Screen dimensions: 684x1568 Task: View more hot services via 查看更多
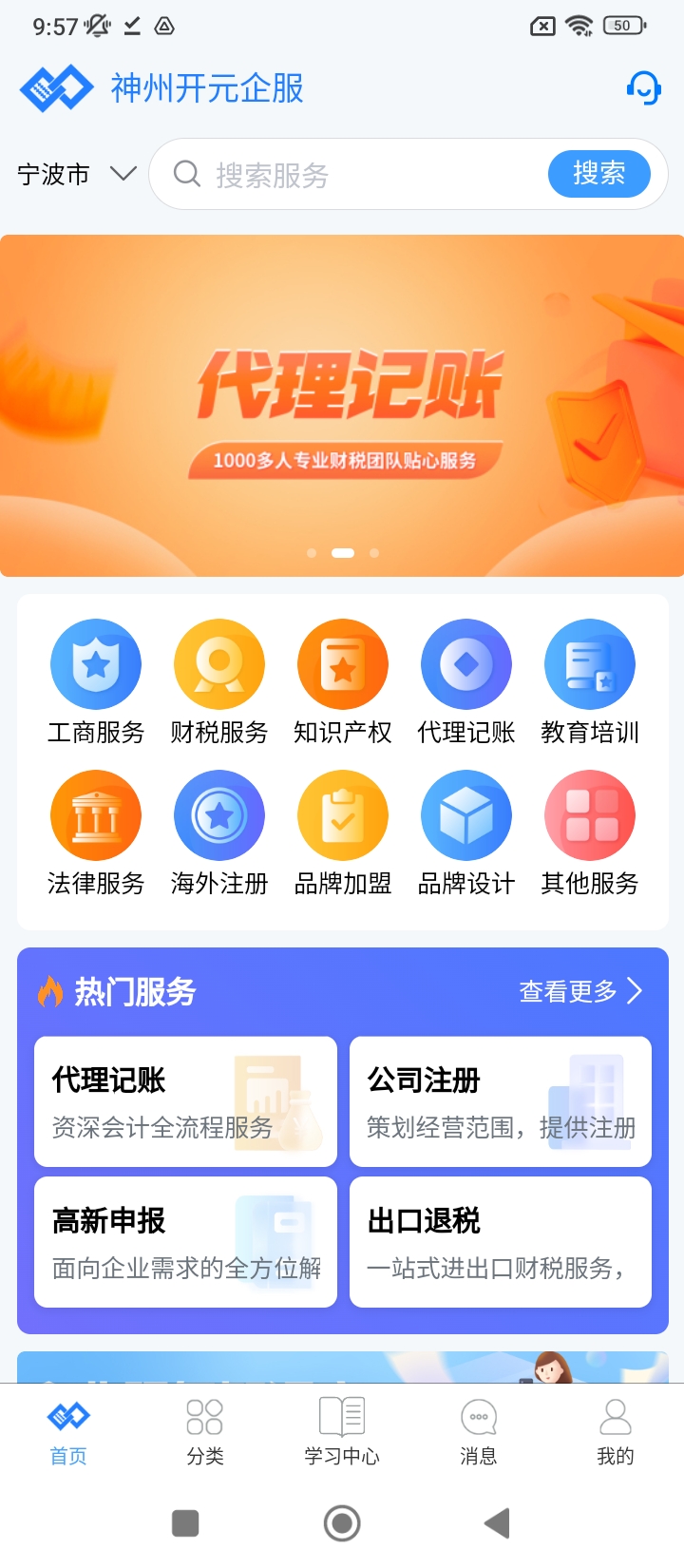coord(580,991)
